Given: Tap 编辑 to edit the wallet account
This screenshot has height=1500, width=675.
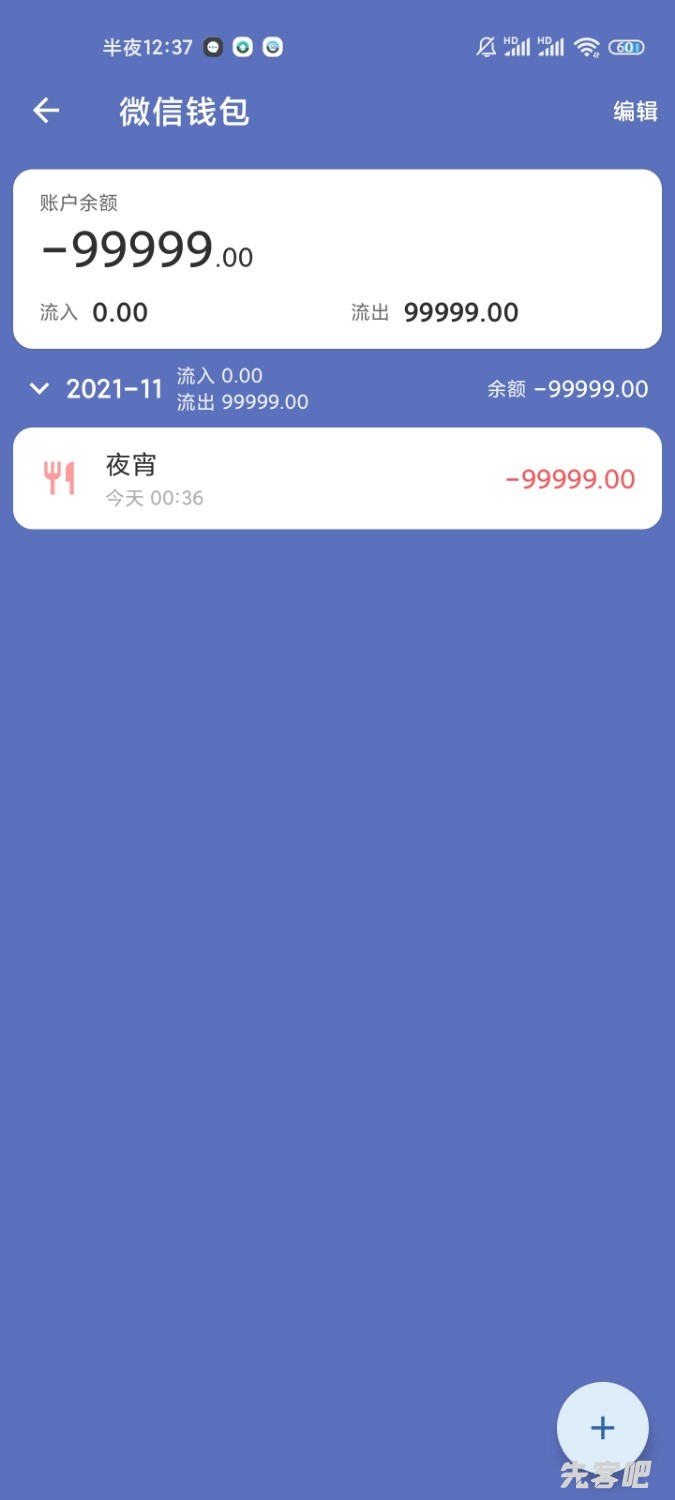Looking at the screenshot, I should (635, 111).
